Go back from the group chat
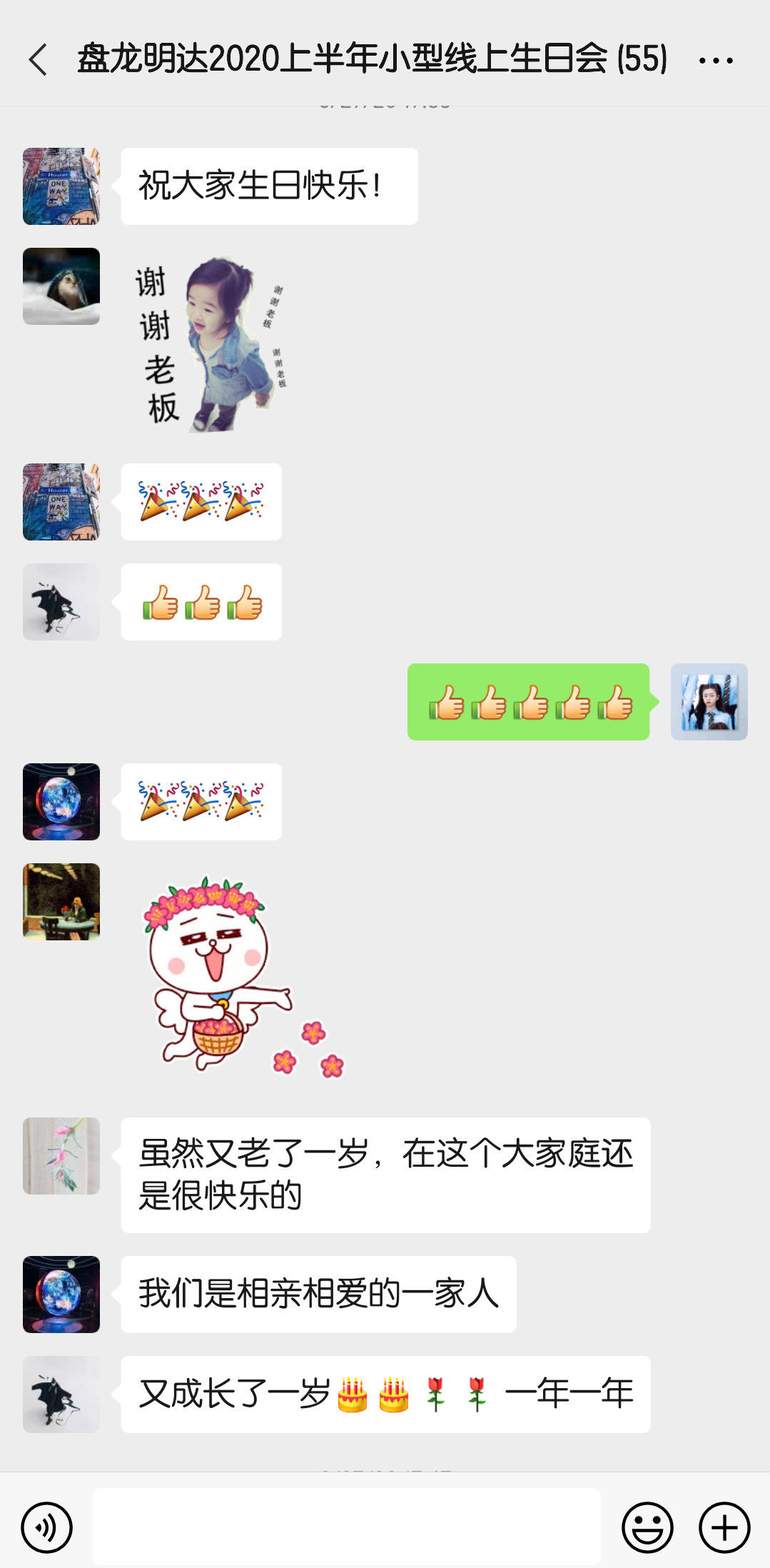 39,59
